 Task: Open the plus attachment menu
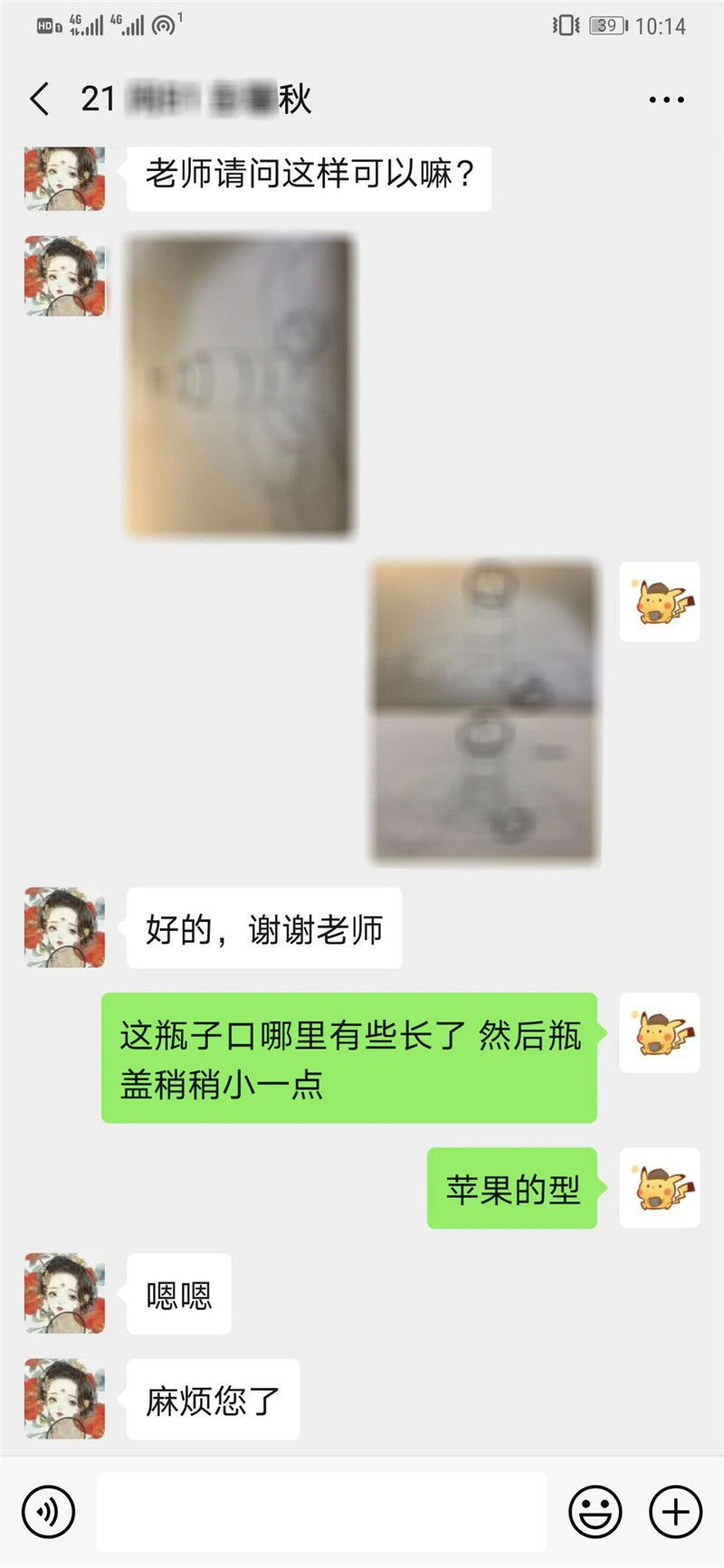coord(675,1512)
